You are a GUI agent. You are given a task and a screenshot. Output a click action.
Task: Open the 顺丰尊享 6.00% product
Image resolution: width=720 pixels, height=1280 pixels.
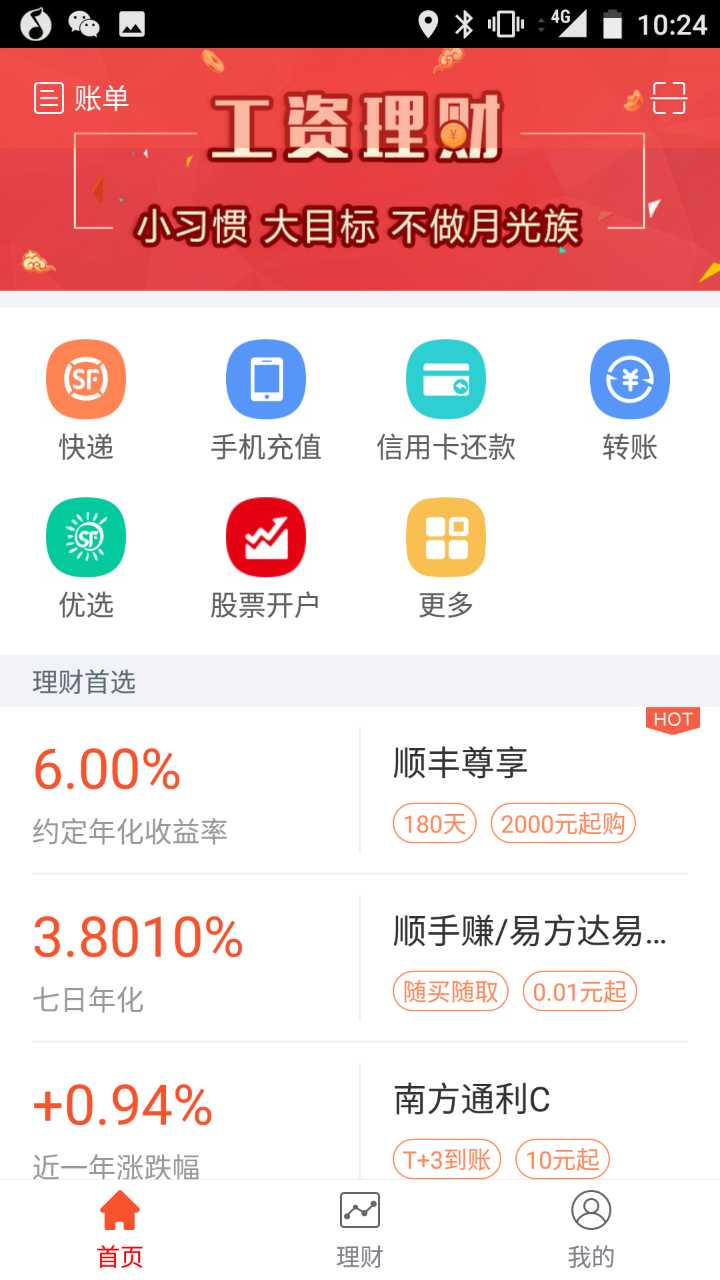pos(360,790)
